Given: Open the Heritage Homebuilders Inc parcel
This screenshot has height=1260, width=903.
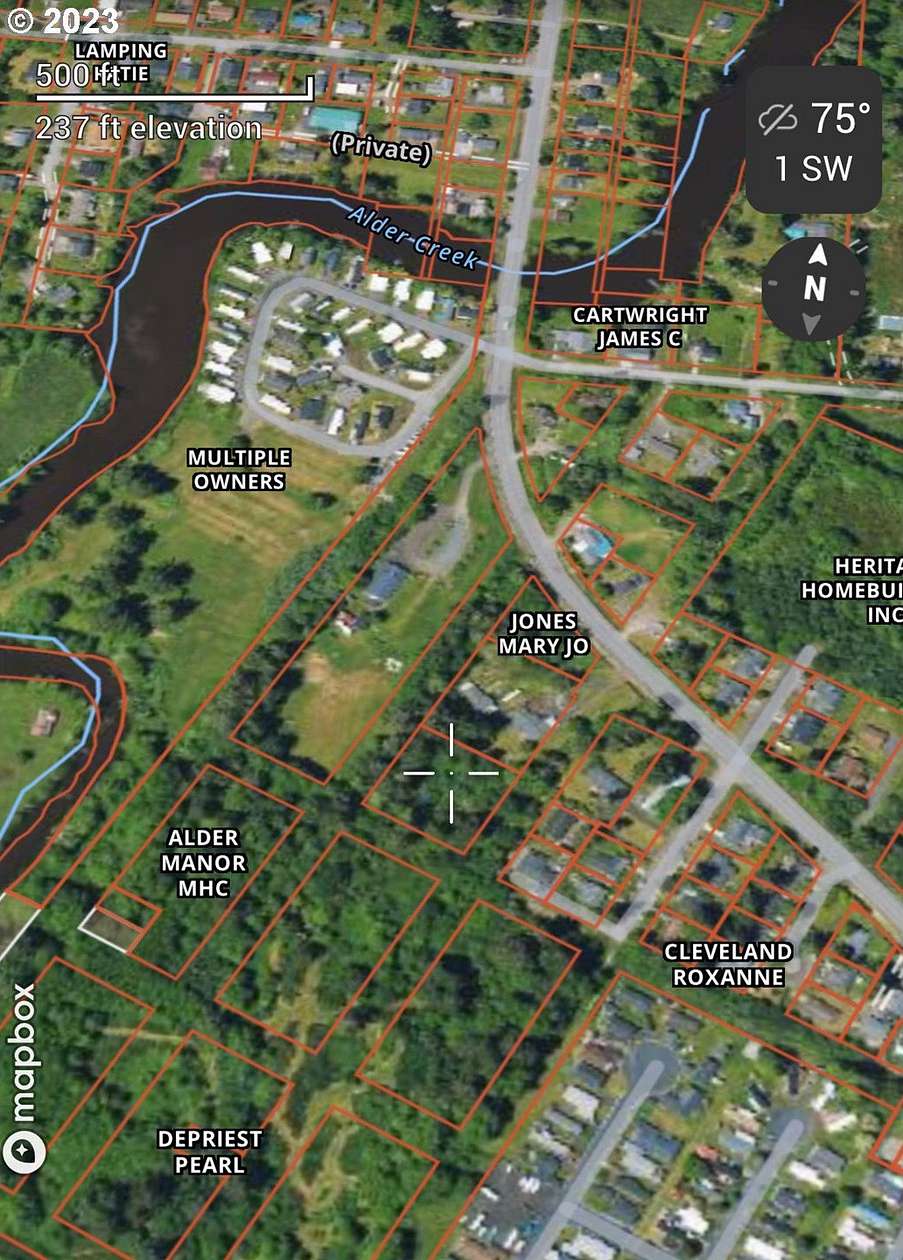Looking at the screenshot, I should (x=865, y=589).
